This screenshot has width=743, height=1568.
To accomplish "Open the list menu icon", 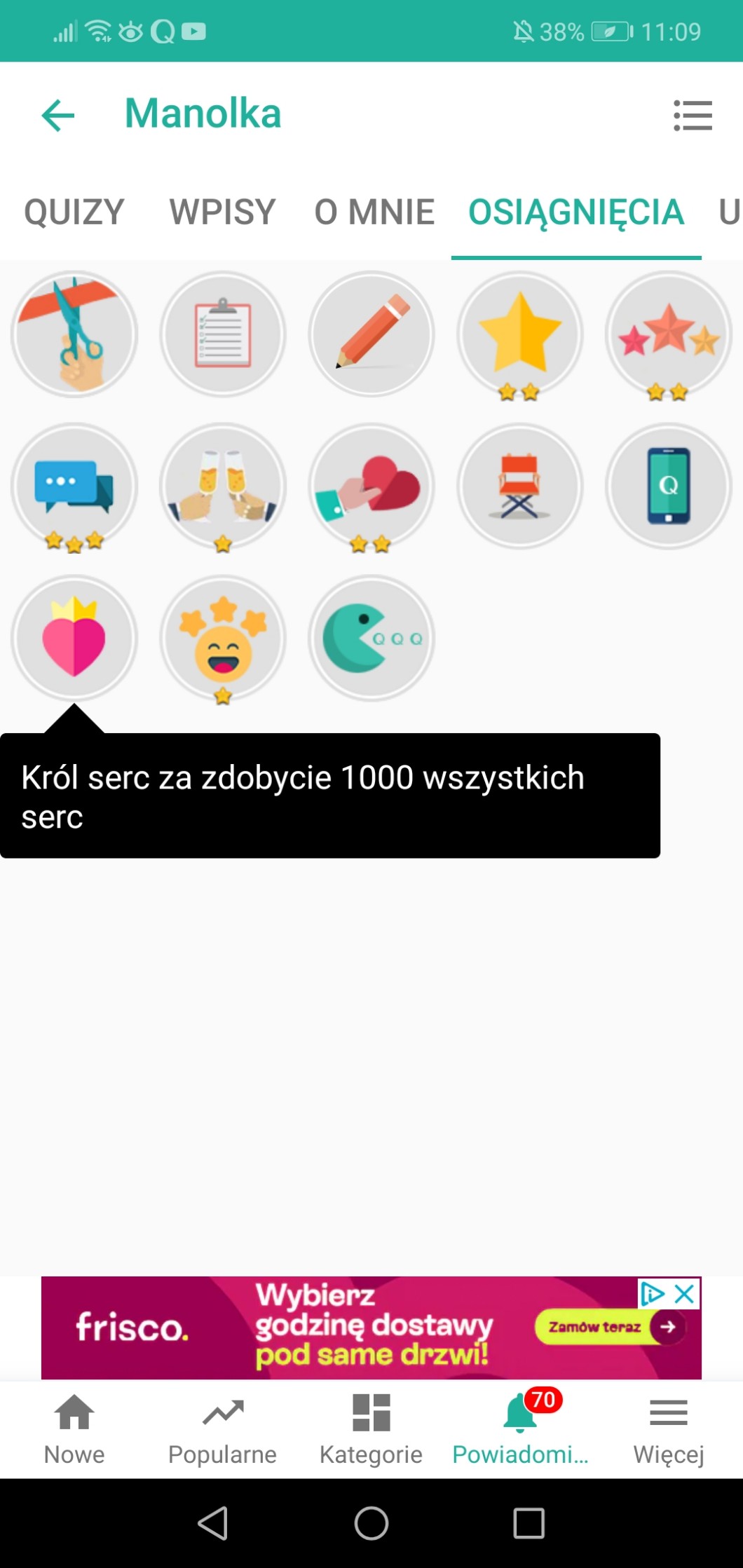I will click(693, 115).
